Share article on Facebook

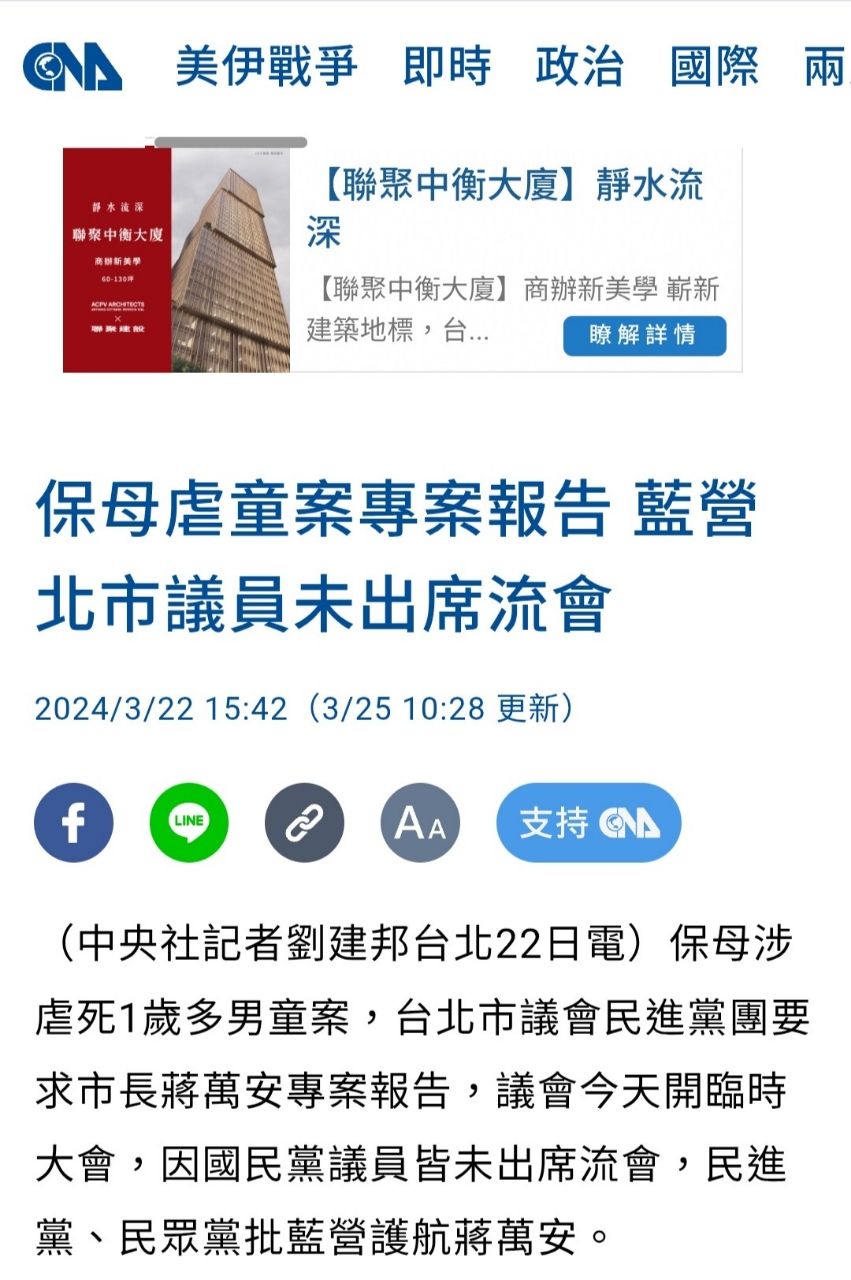click(x=74, y=823)
